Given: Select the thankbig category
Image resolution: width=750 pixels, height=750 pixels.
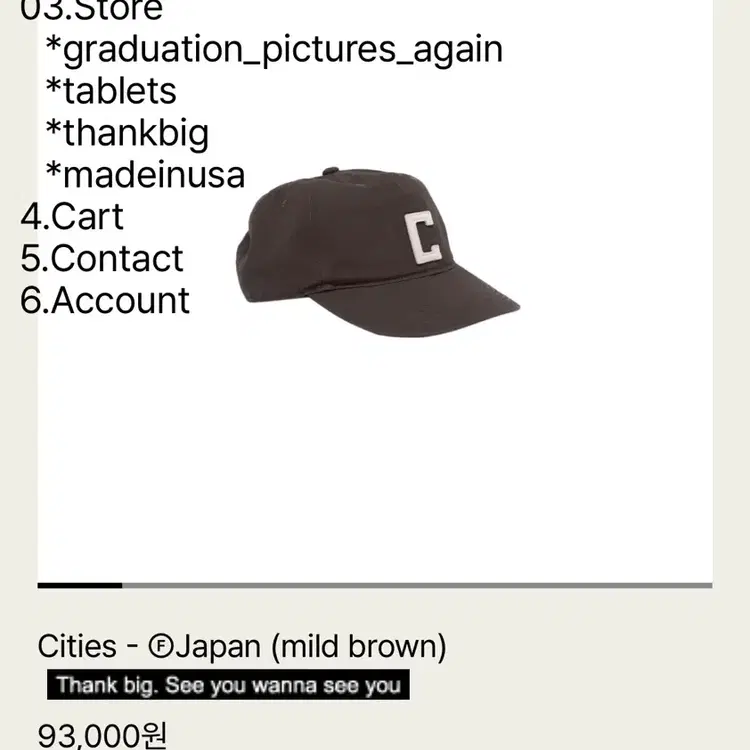Looking at the screenshot, I should click(127, 133).
